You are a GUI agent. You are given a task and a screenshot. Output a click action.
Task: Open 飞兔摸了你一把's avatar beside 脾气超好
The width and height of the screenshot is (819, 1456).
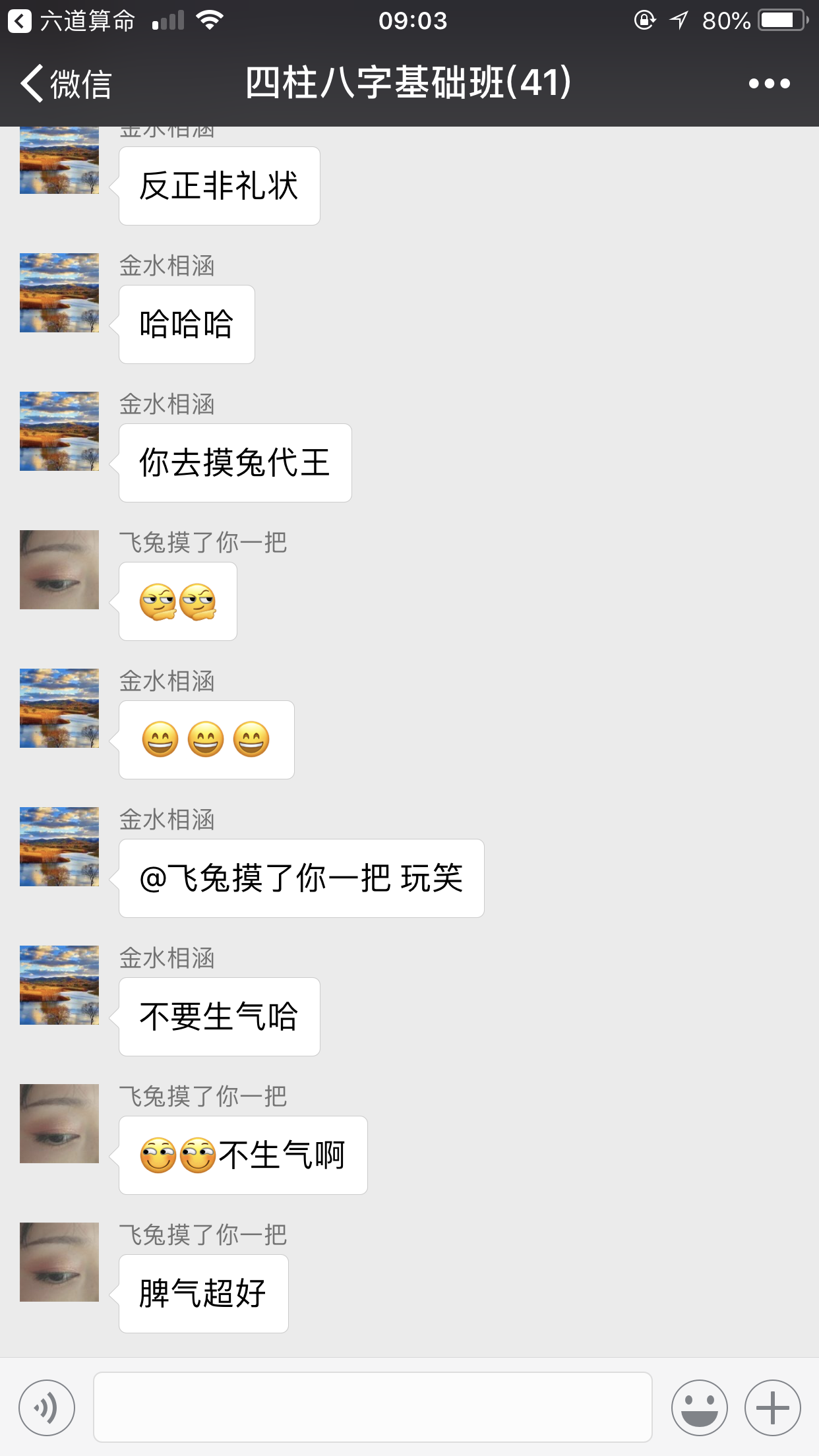pos(59,1262)
